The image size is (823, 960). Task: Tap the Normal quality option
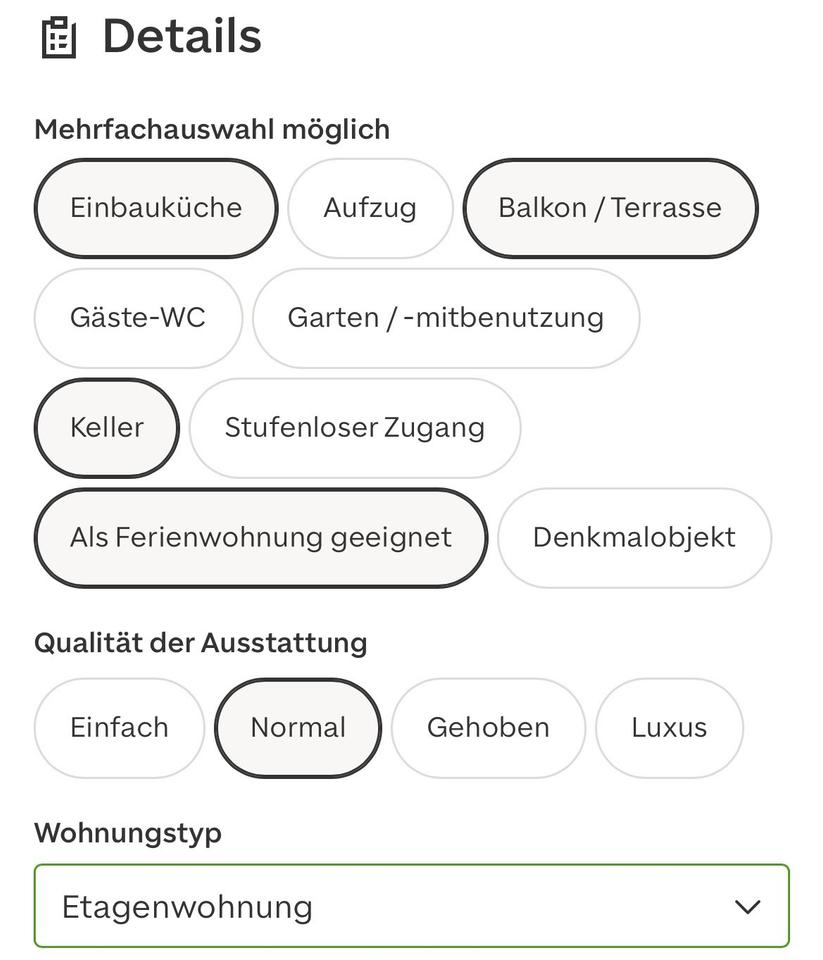(298, 728)
